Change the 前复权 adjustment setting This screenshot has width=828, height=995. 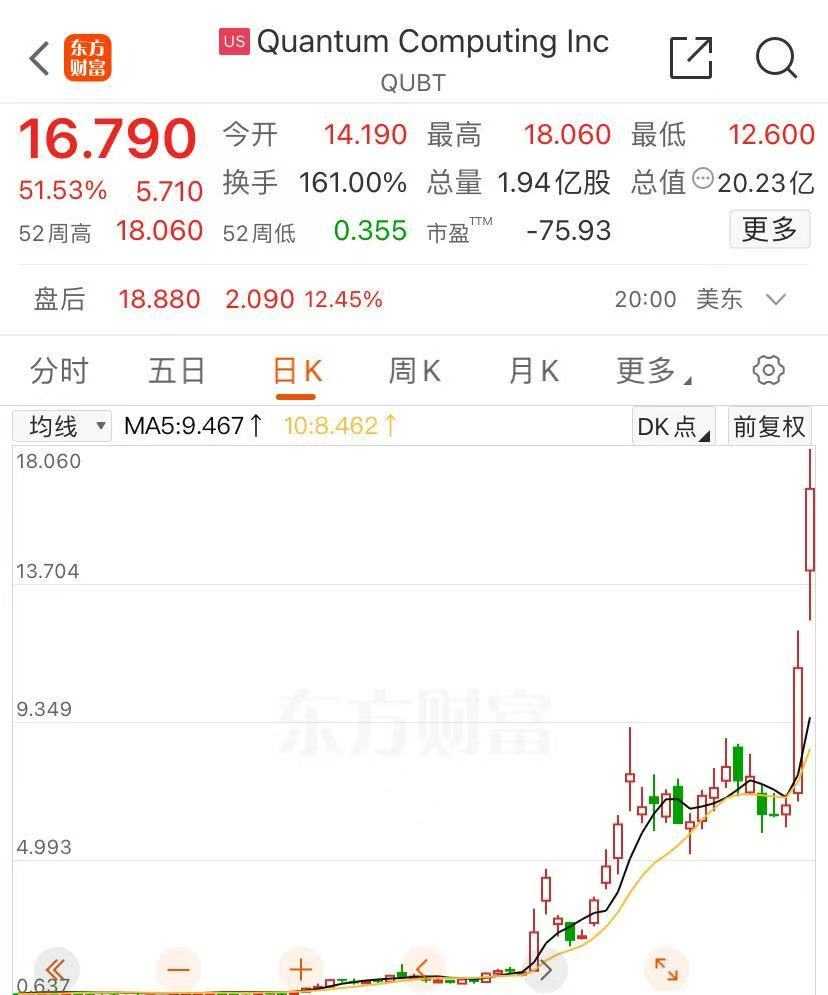[769, 427]
